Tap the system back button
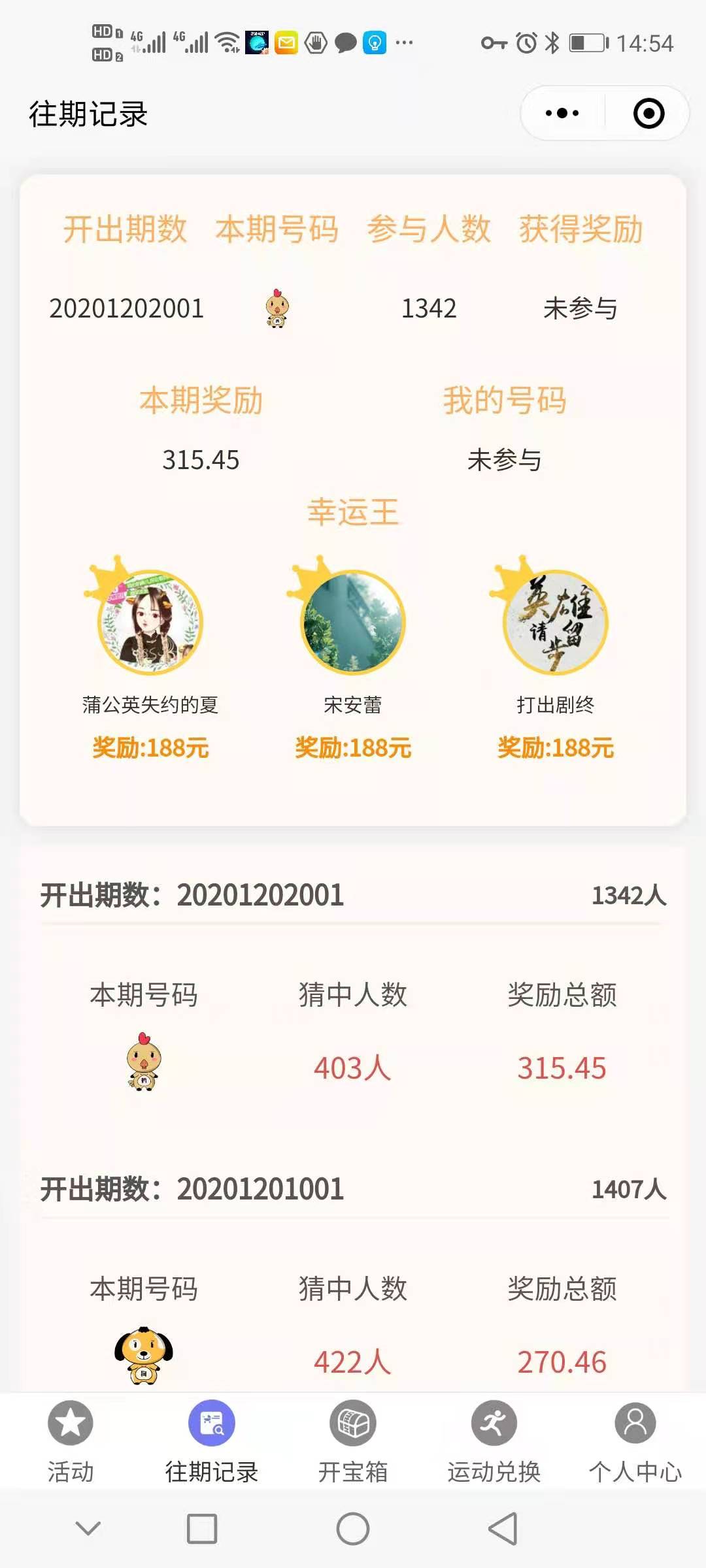Screen dimensions: 706x1568 coord(503,1529)
